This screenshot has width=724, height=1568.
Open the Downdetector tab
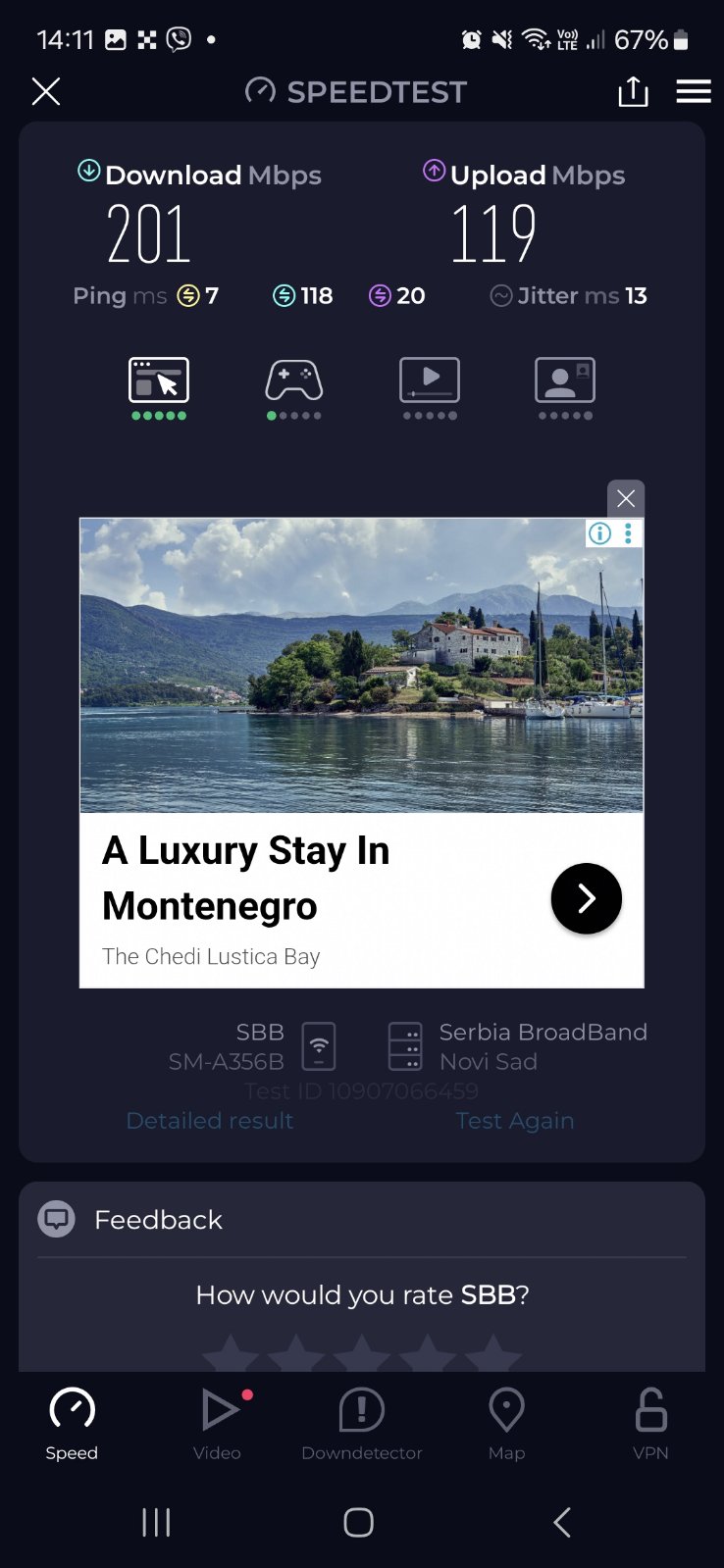(x=362, y=1424)
